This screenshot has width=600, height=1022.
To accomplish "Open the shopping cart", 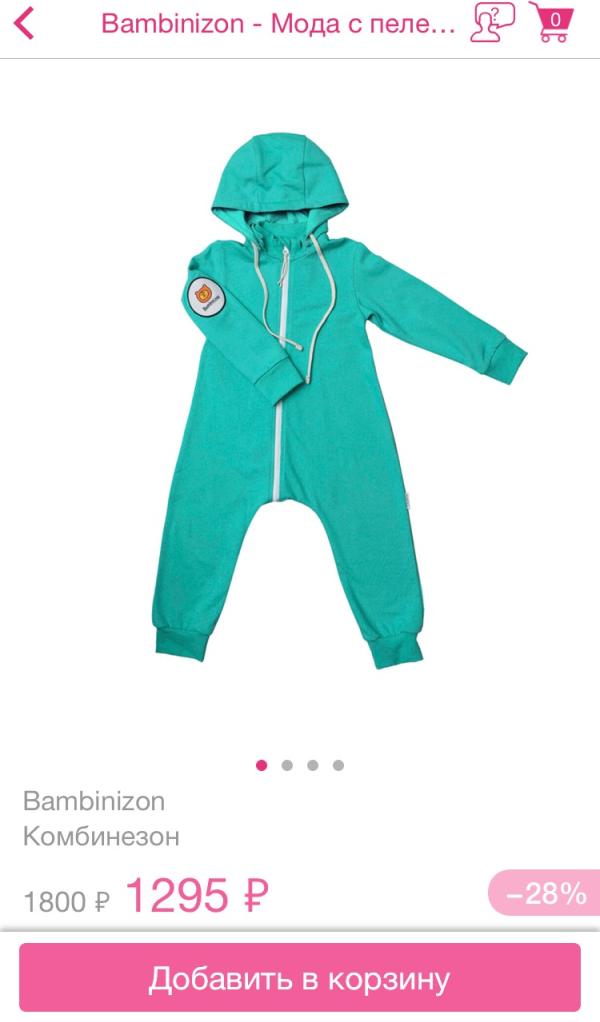I will (x=551, y=22).
